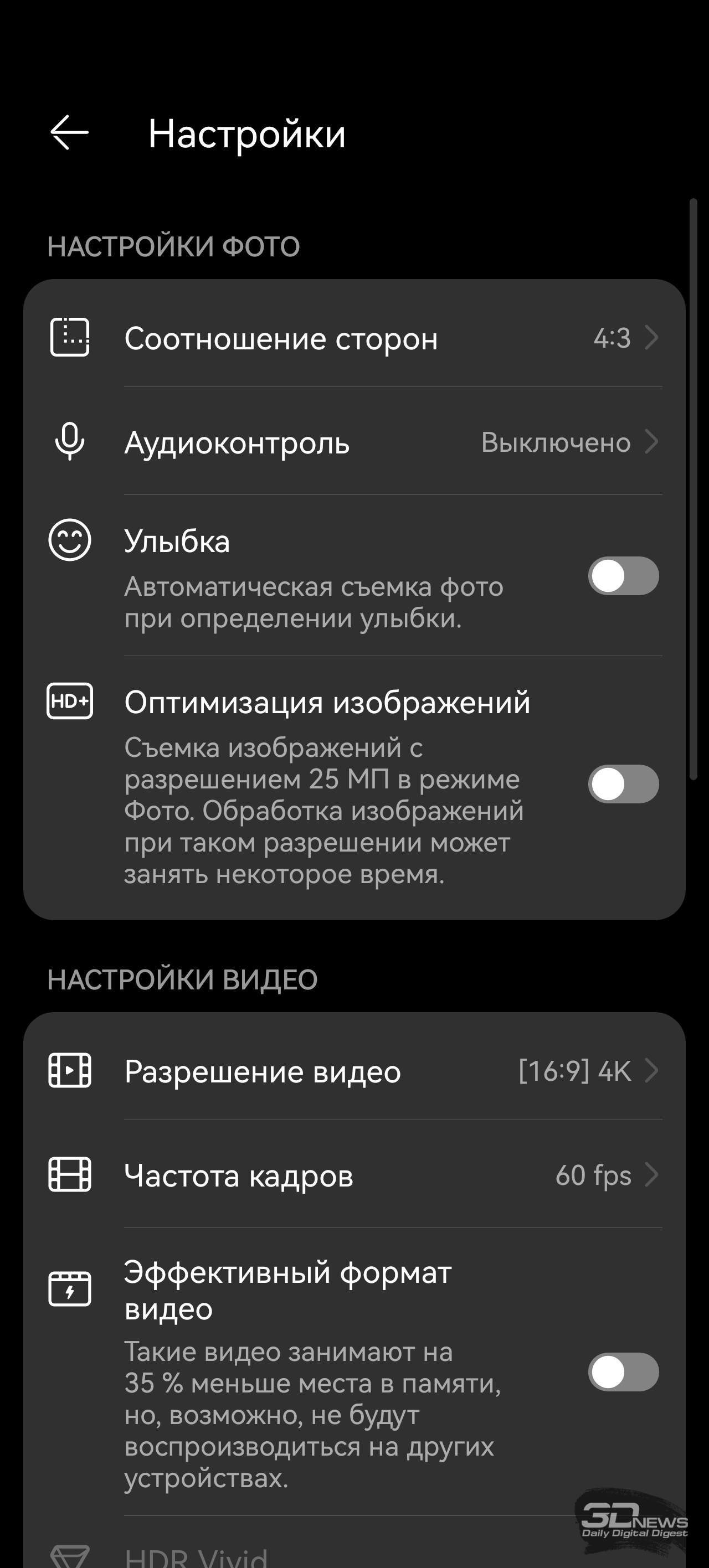Change the Частота кадров setting

coord(354,1175)
